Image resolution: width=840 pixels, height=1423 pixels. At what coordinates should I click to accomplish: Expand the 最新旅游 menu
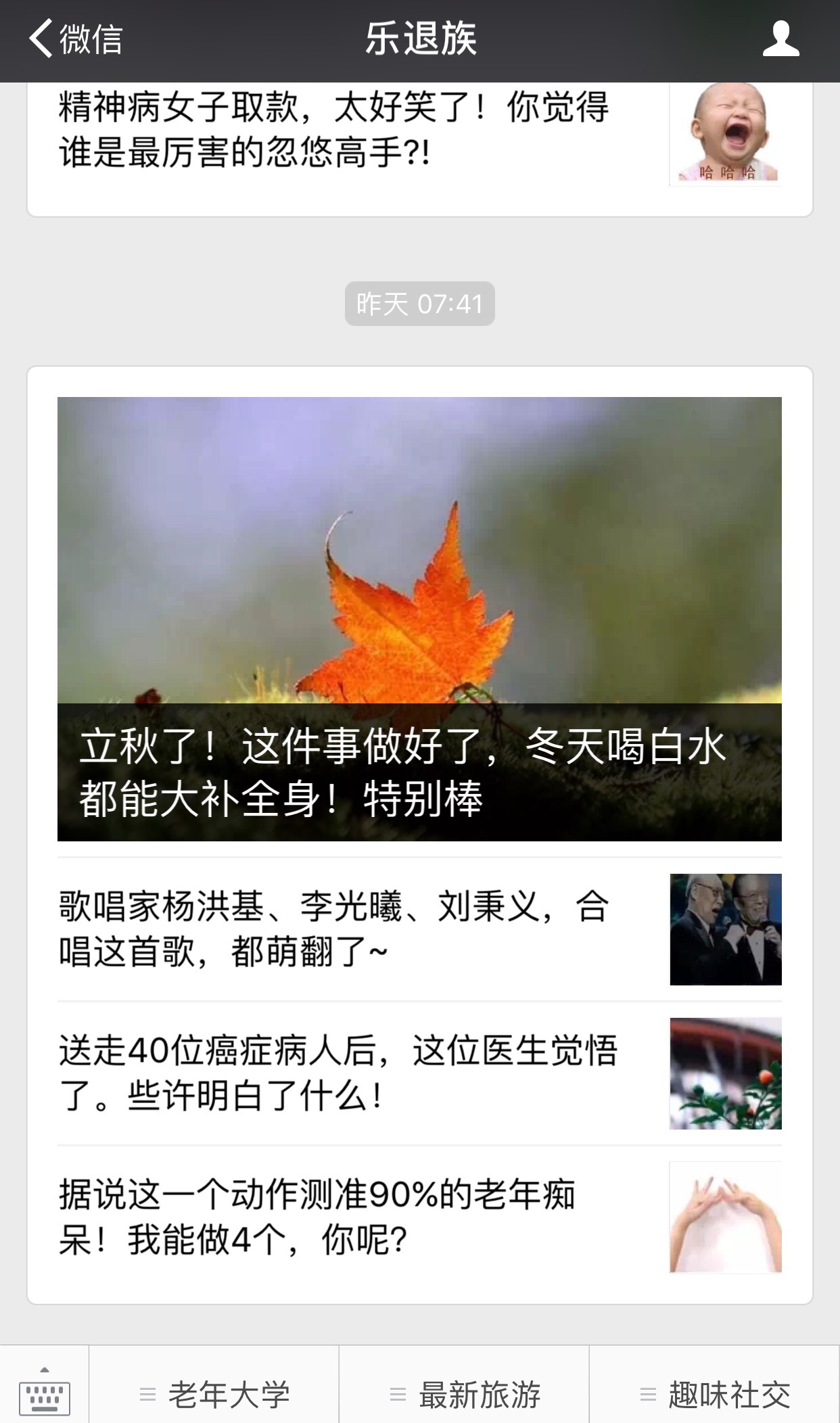pos(465,1395)
